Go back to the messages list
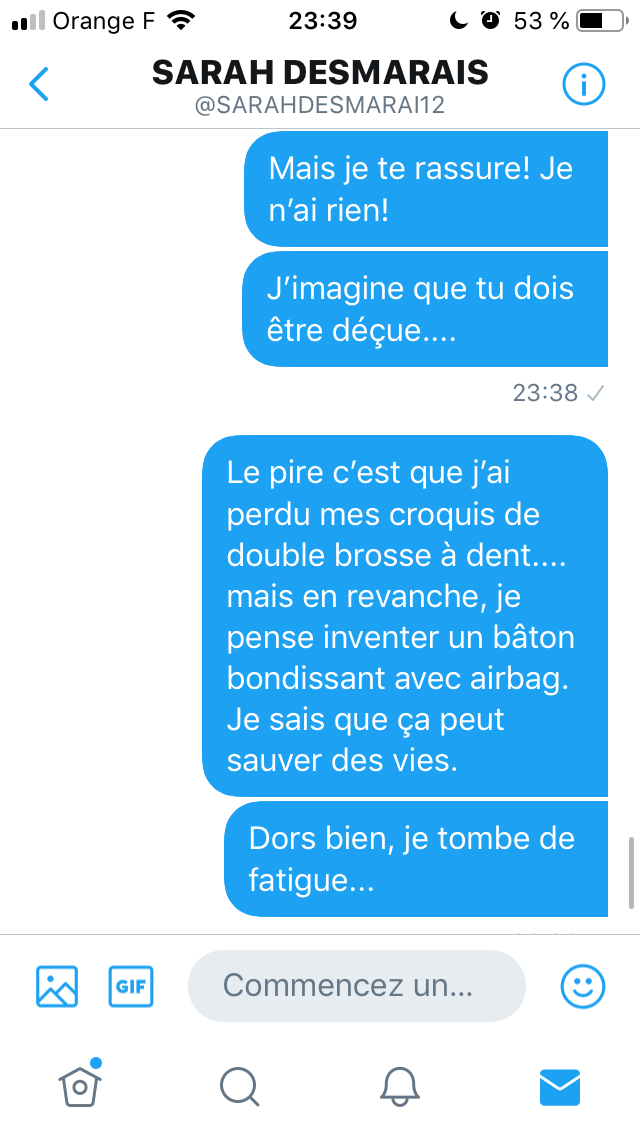640x1136 pixels. [x=38, y=84]
